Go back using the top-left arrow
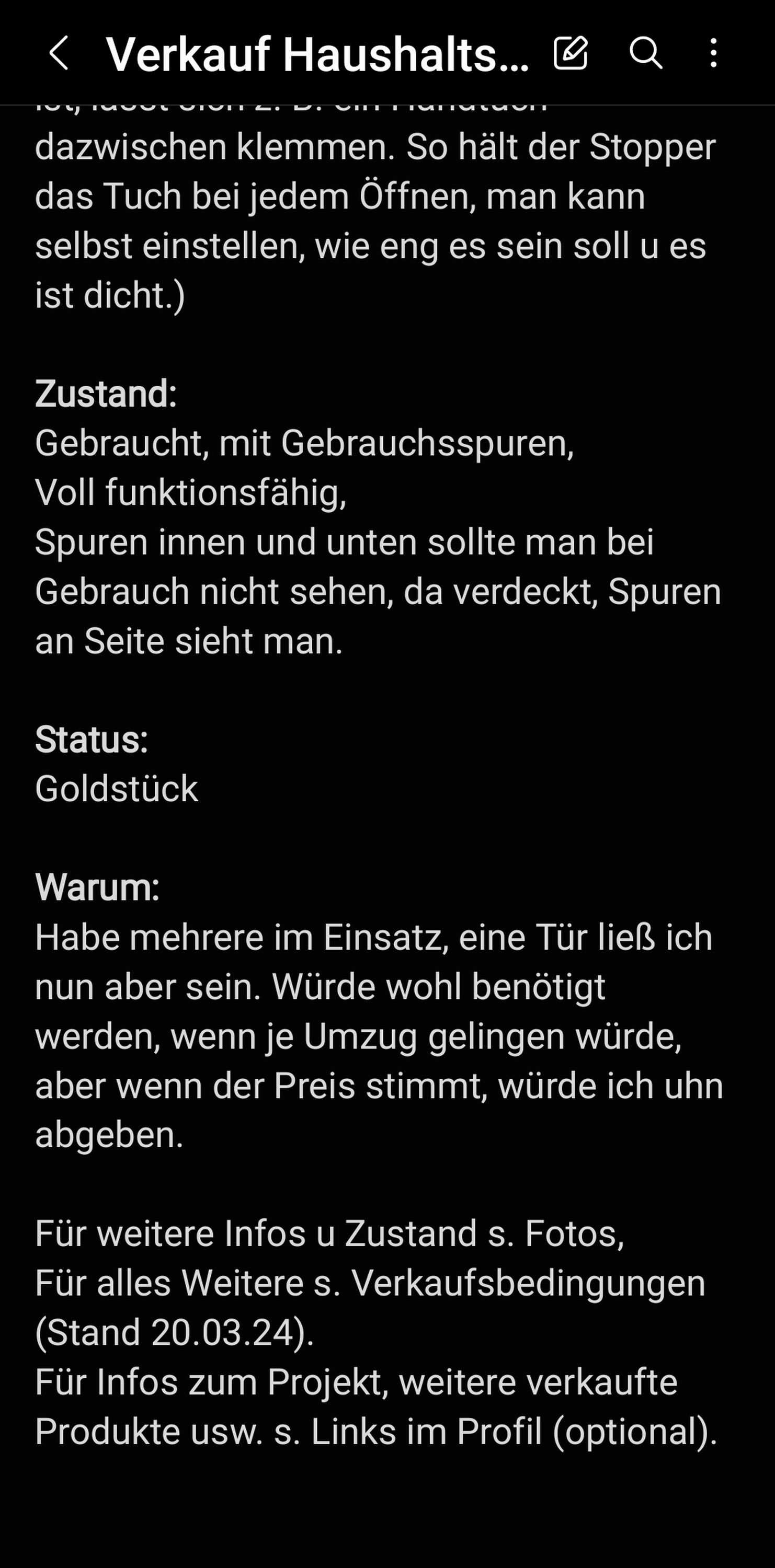The image size is (775, 1568). click(59, 53)
